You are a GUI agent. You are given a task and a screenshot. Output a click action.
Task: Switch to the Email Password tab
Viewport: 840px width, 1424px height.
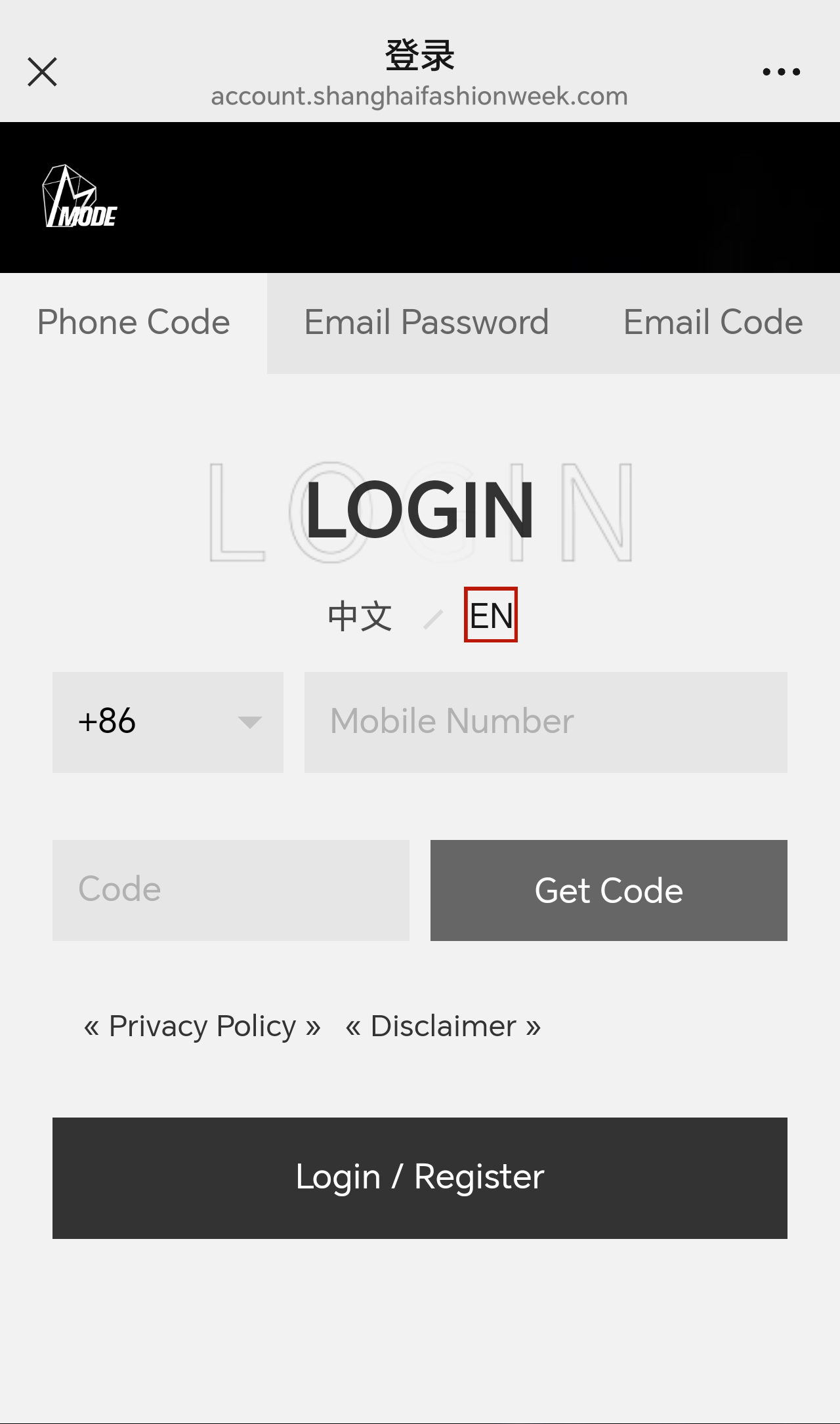[427, 323]
